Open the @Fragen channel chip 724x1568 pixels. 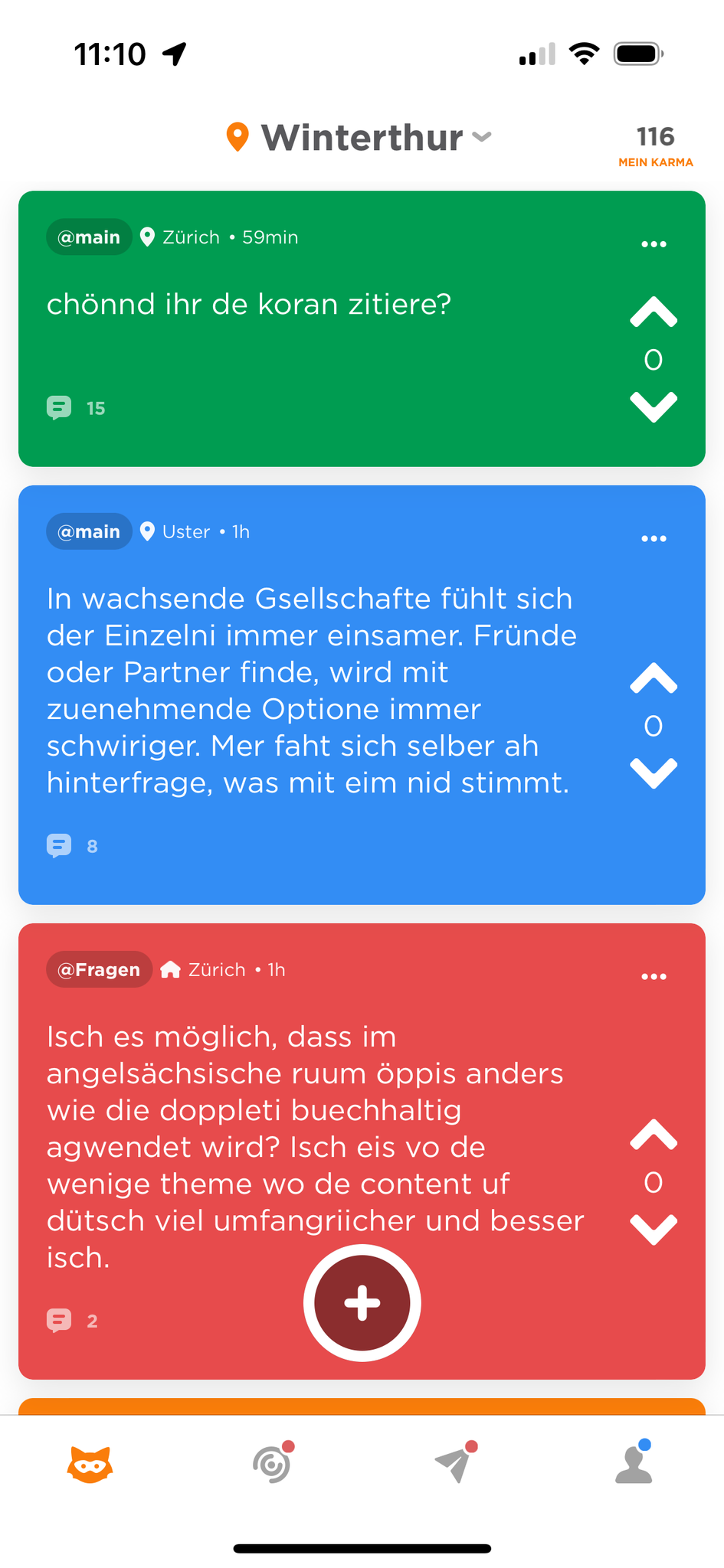99,970
